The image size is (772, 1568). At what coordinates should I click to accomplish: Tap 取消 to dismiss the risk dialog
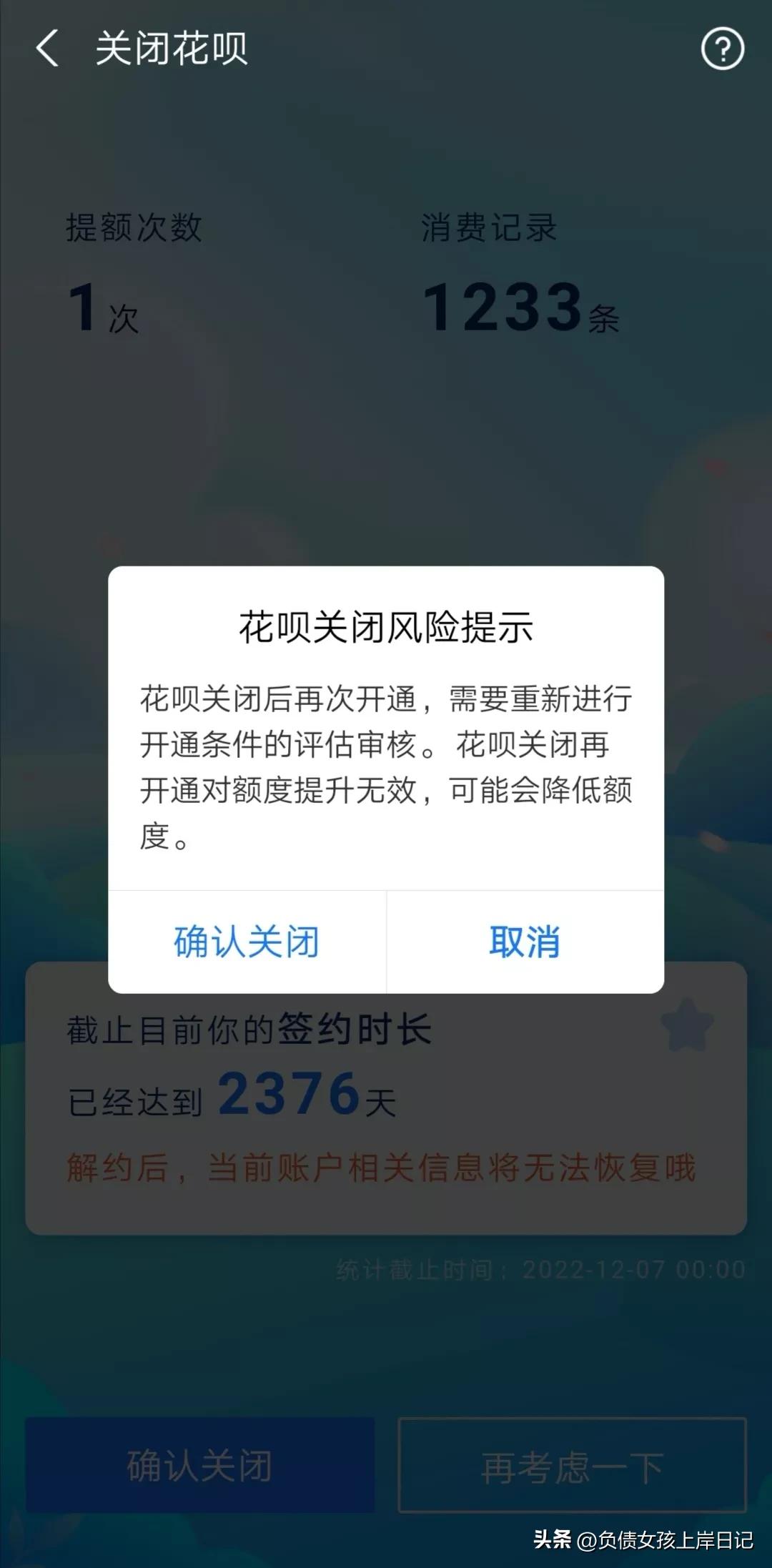point(526,944)
